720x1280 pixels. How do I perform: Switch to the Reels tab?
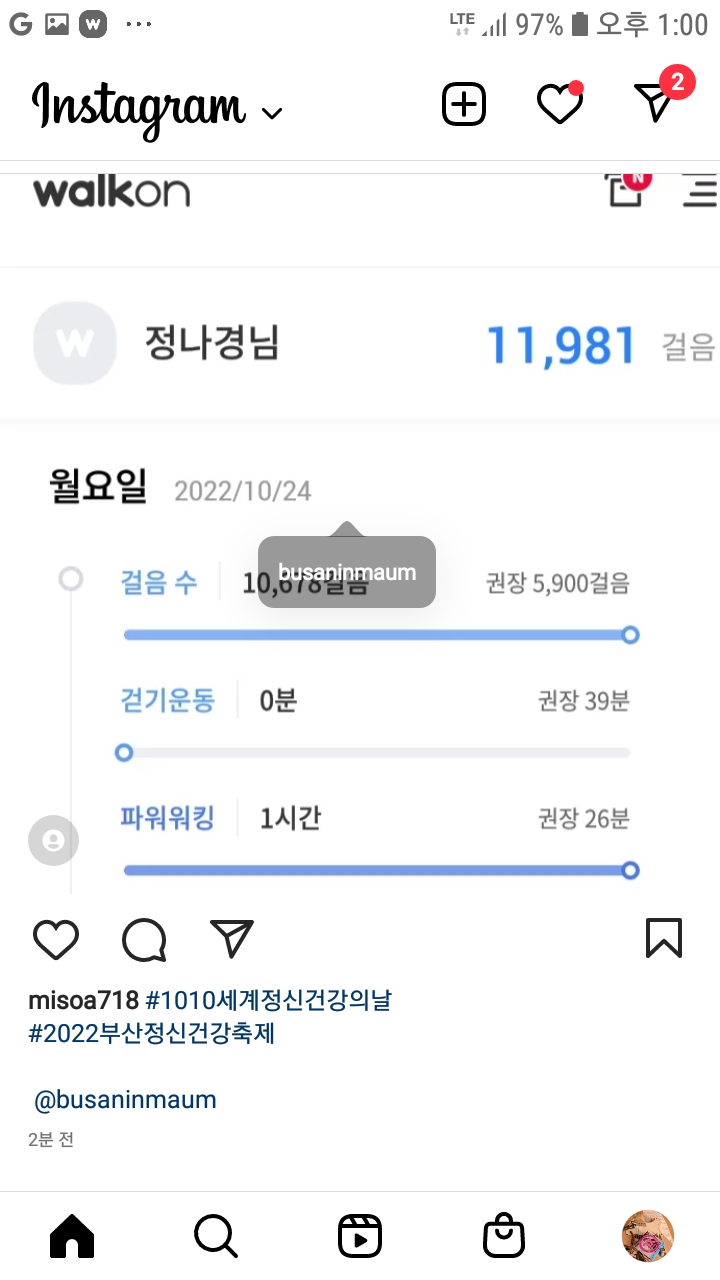tap(360, 1237)
